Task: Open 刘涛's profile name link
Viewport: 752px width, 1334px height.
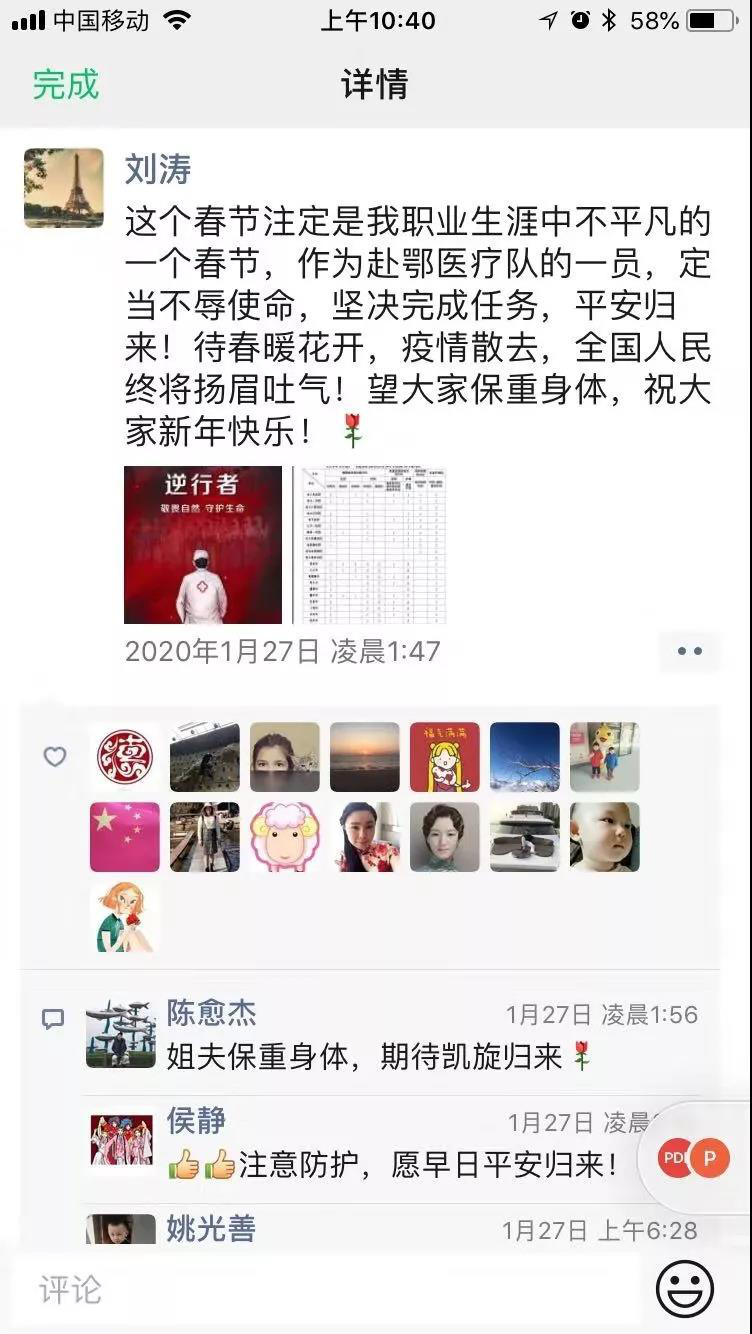Action: pos(157,169)
